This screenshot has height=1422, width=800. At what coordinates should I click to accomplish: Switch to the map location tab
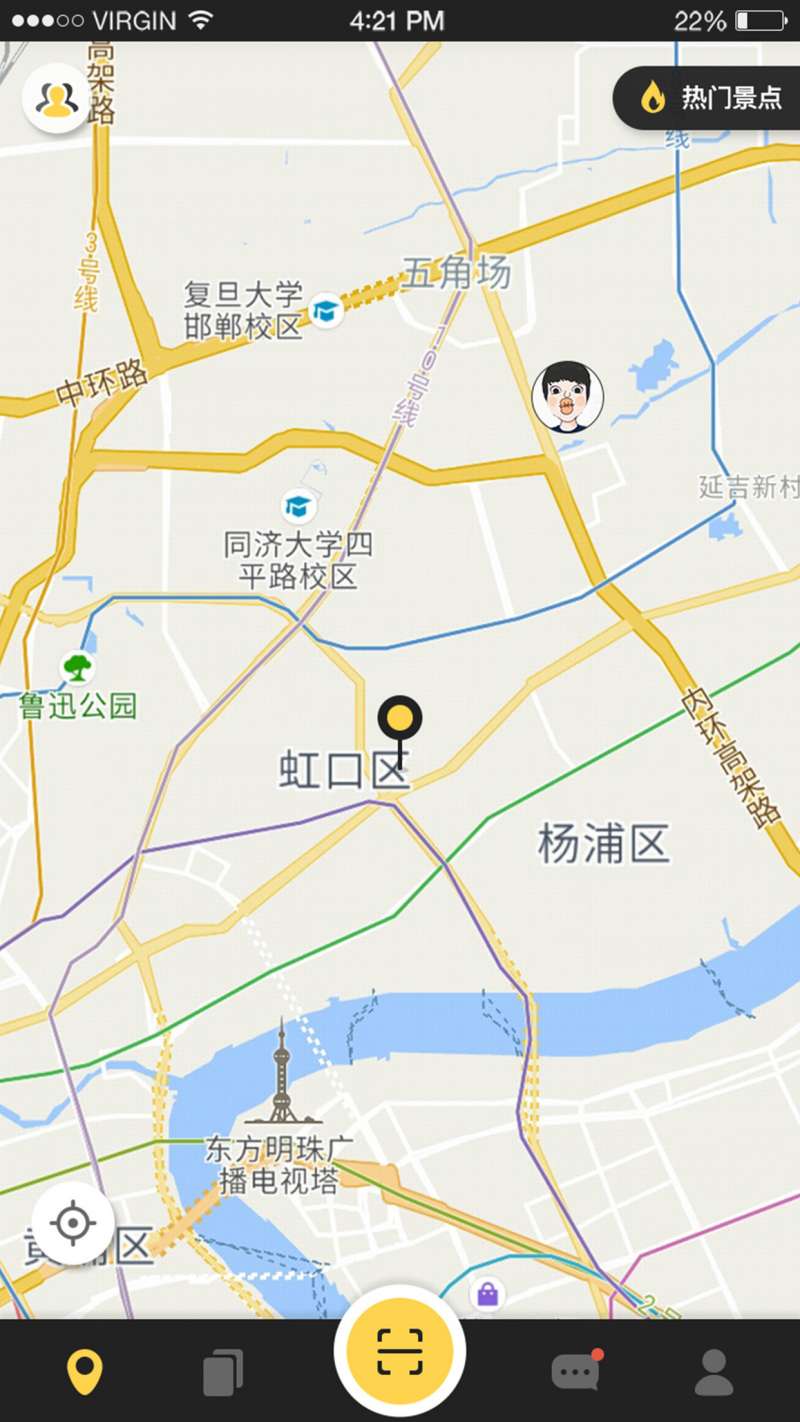(84, 1372)
